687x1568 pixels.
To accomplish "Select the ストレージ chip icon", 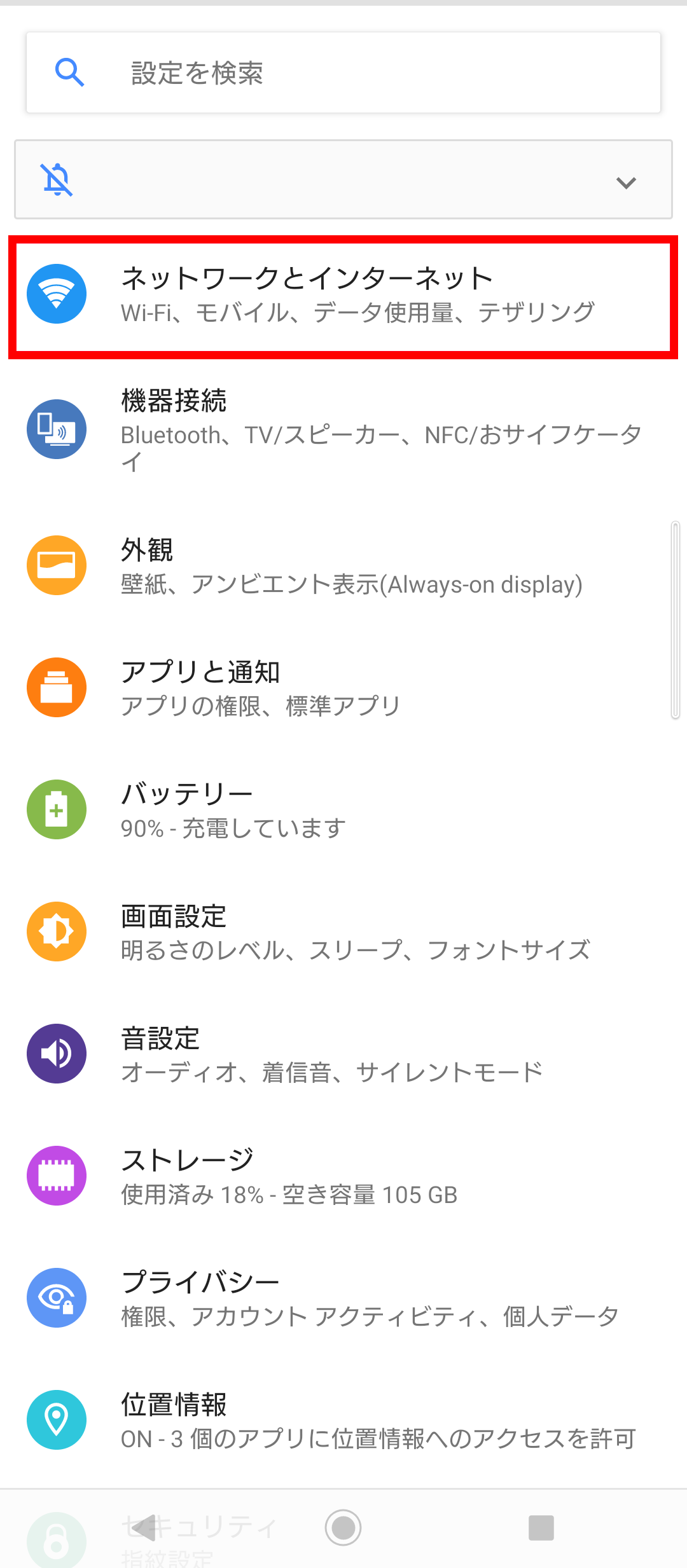I will point(56,1176).
